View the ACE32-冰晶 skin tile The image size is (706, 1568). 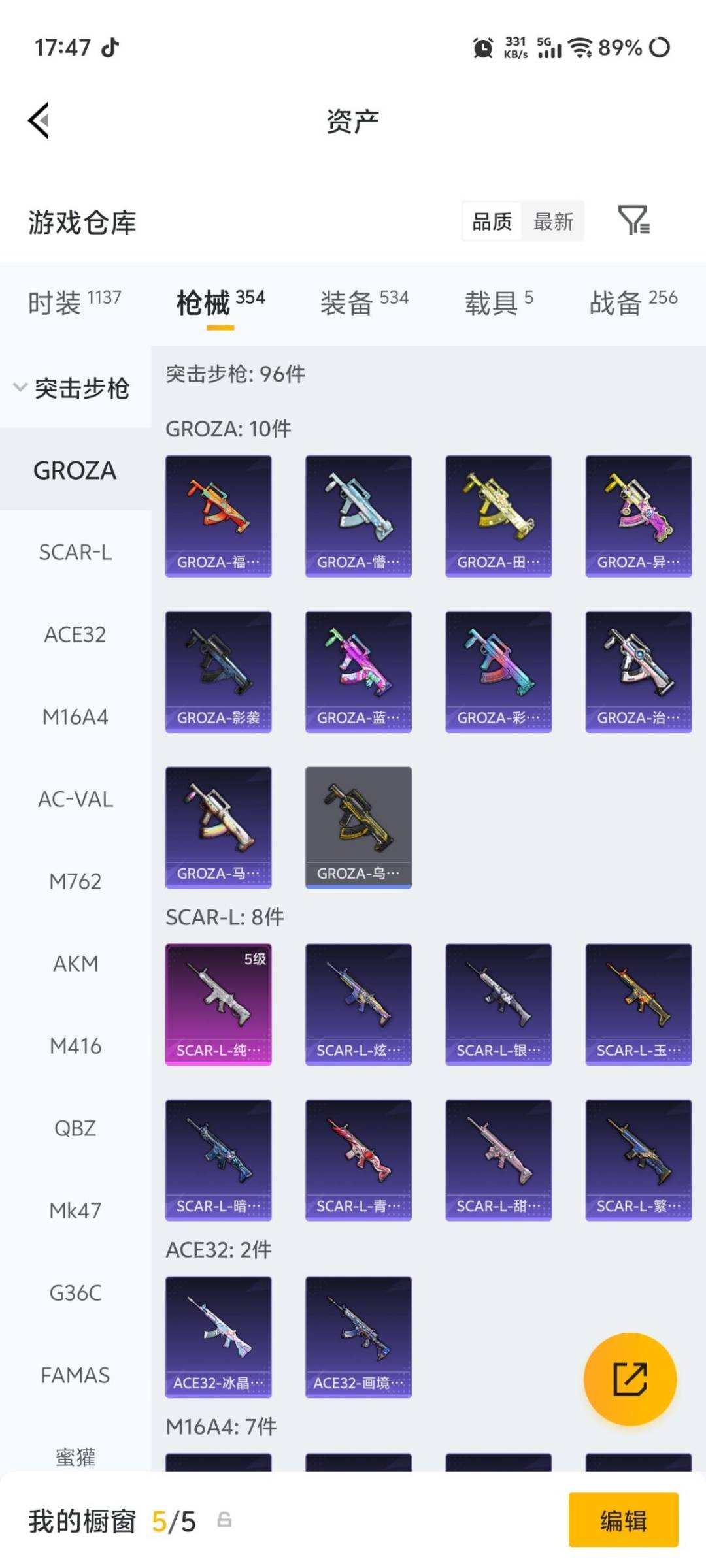[218, 1337]
